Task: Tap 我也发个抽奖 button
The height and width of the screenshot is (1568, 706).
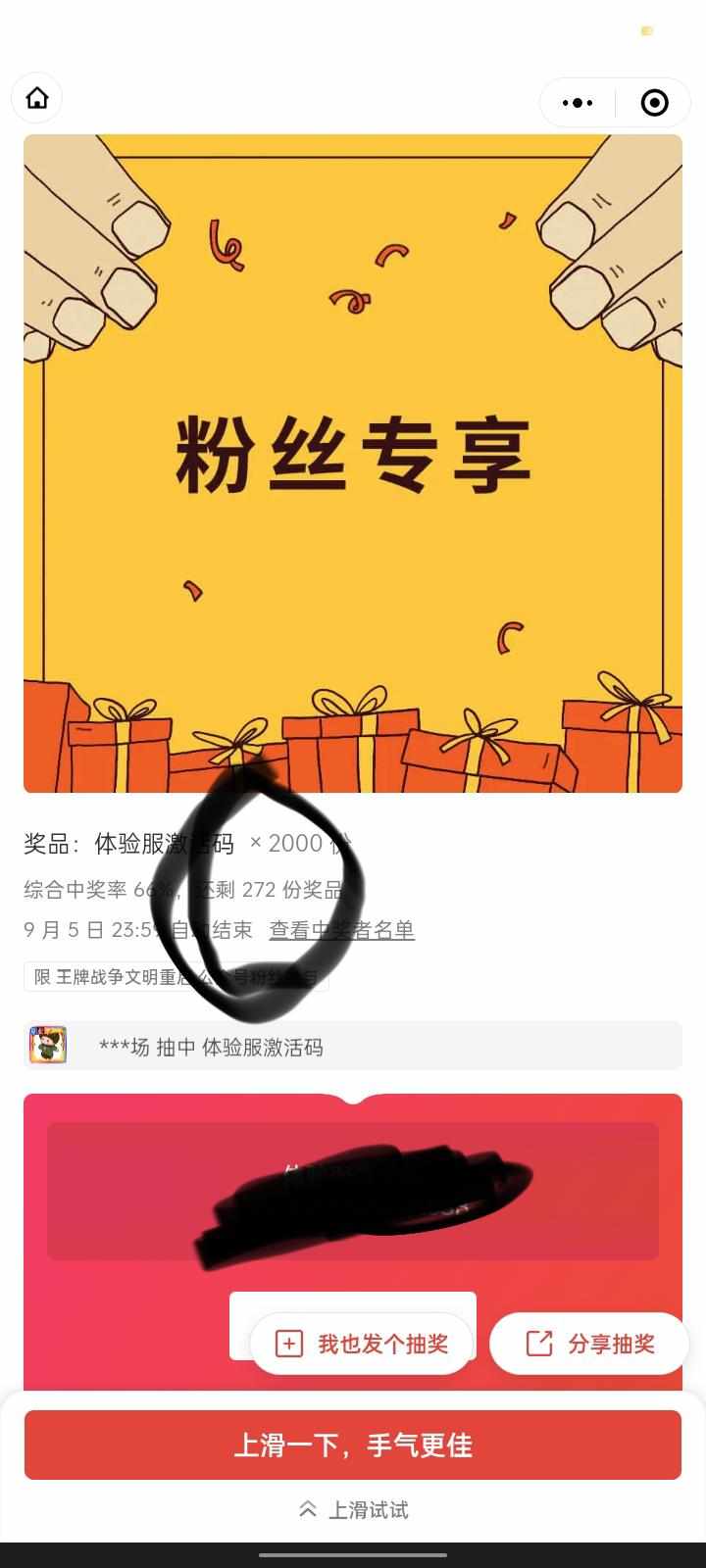Action: (x=362, y=1344)
